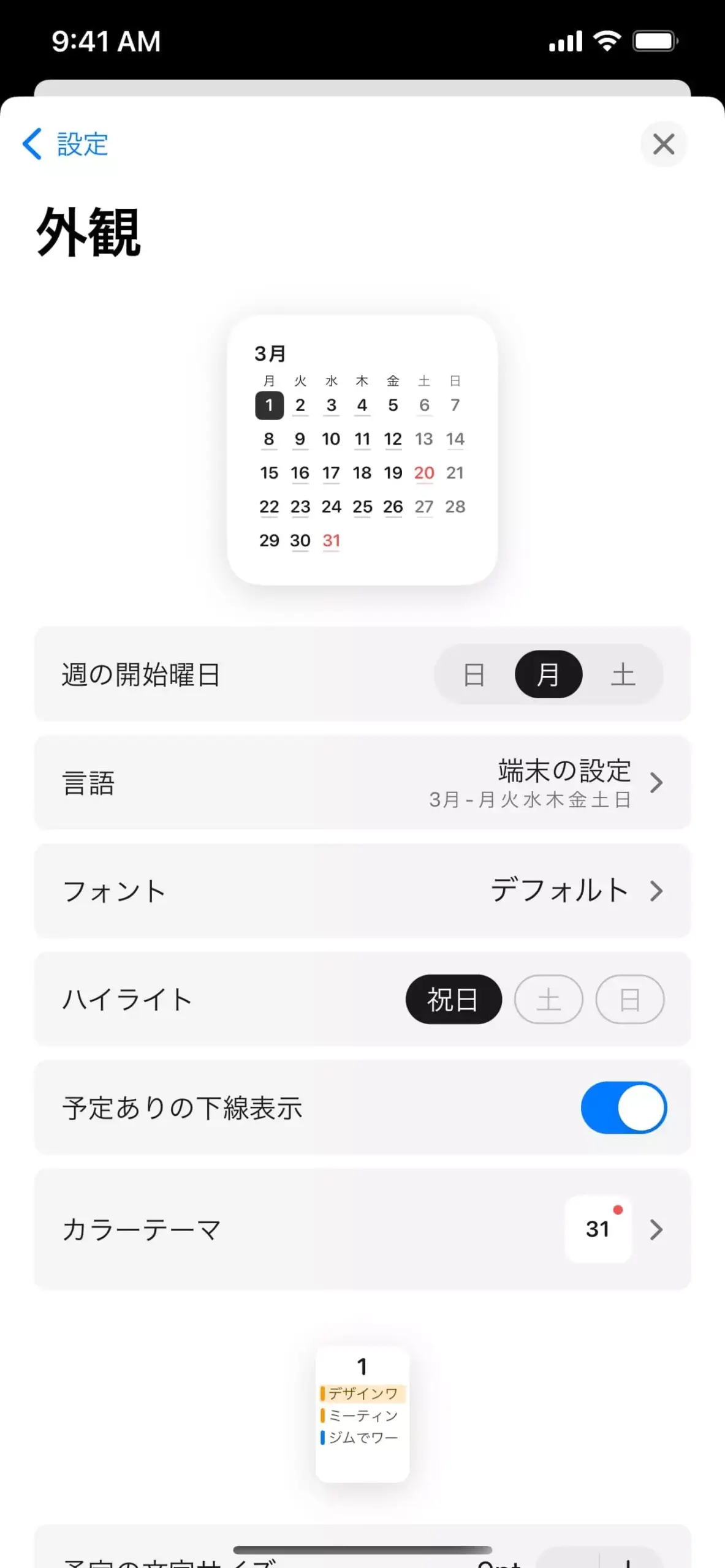Open the 言語 setting
The height and width of the screenshot is (1568, 725).
pyautogui.click(x=362, y=783)
